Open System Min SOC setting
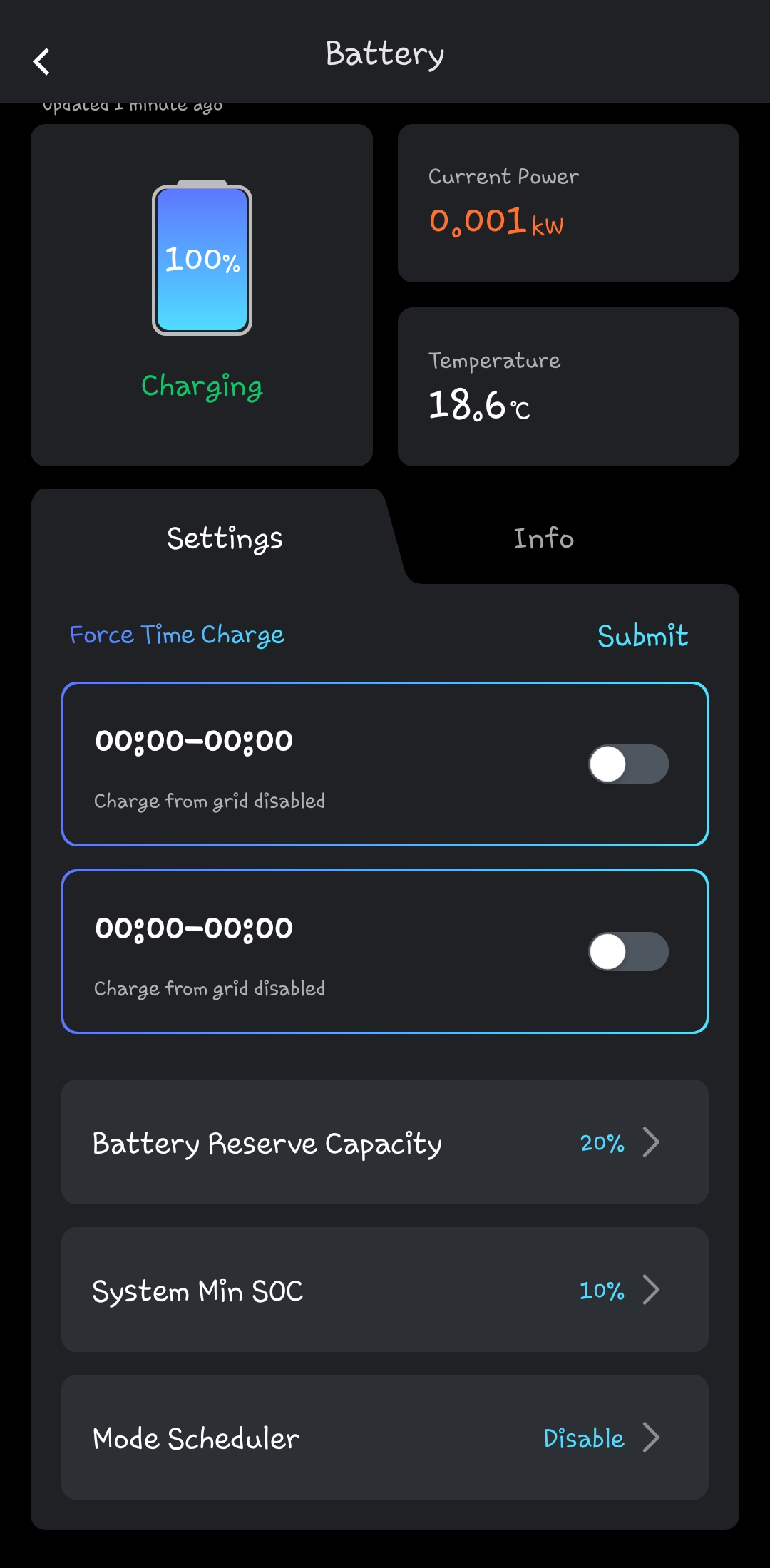The height and width of the screenshot is (1568, 770). [385, 1290]
